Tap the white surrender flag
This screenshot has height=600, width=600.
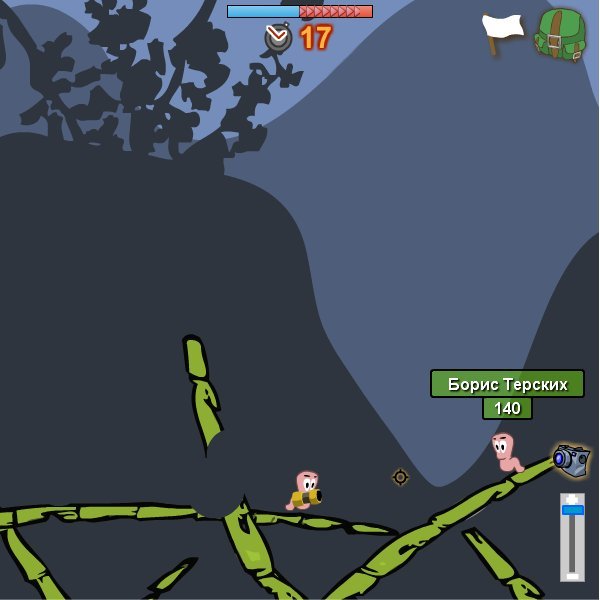tap(502, 31)
